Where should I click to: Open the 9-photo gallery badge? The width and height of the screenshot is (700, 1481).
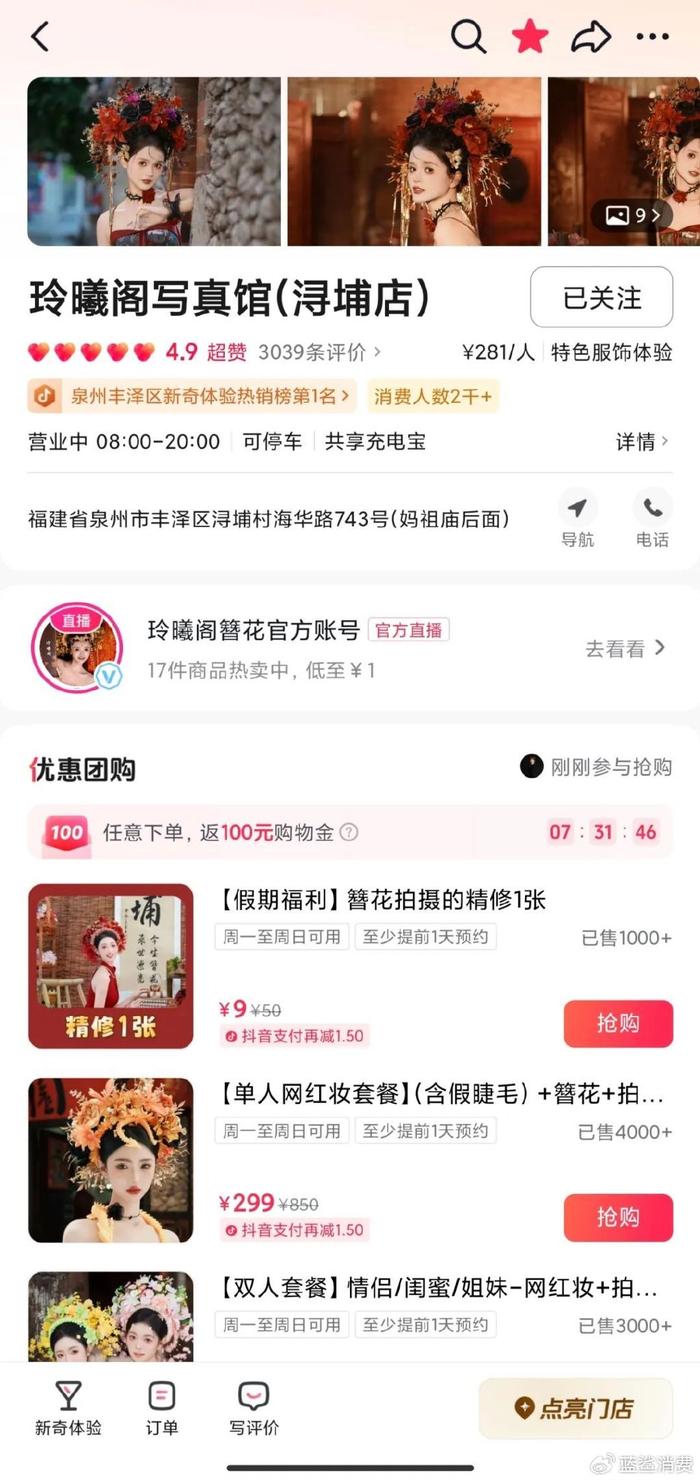click(x=634, y=215)
